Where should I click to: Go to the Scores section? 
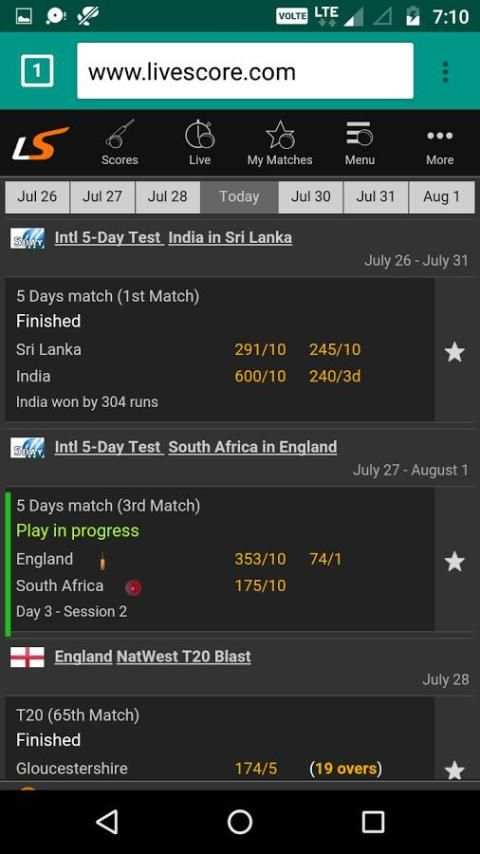pos(120,143)
